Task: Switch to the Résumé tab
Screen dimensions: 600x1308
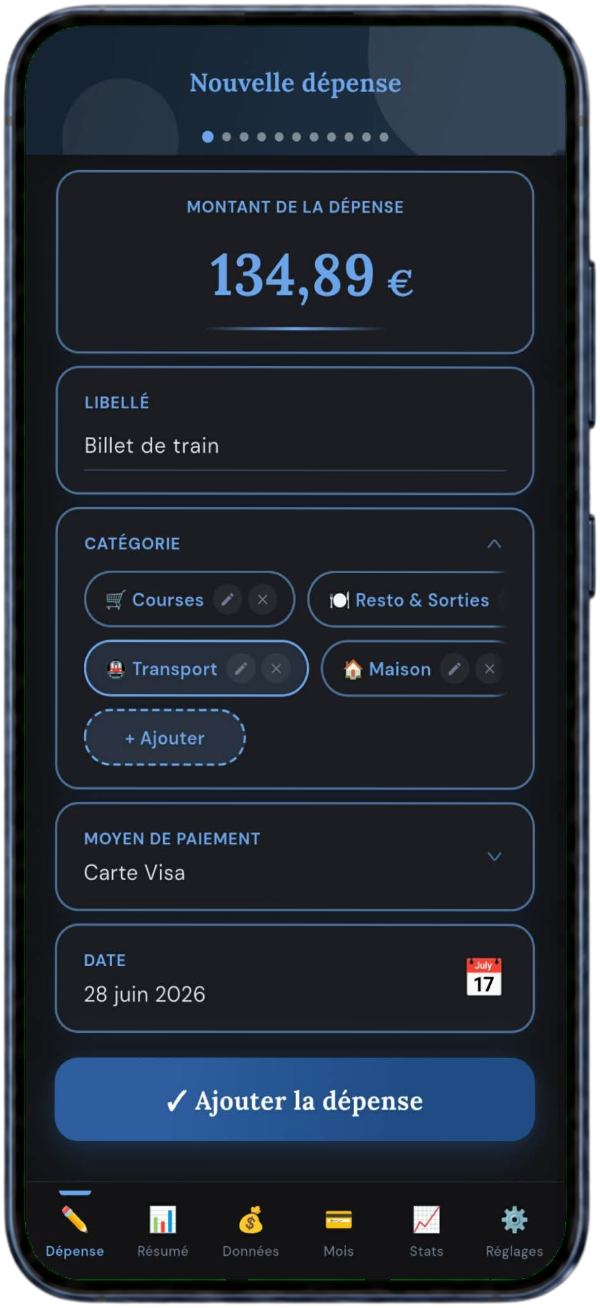Action: tap(163, 1231)
